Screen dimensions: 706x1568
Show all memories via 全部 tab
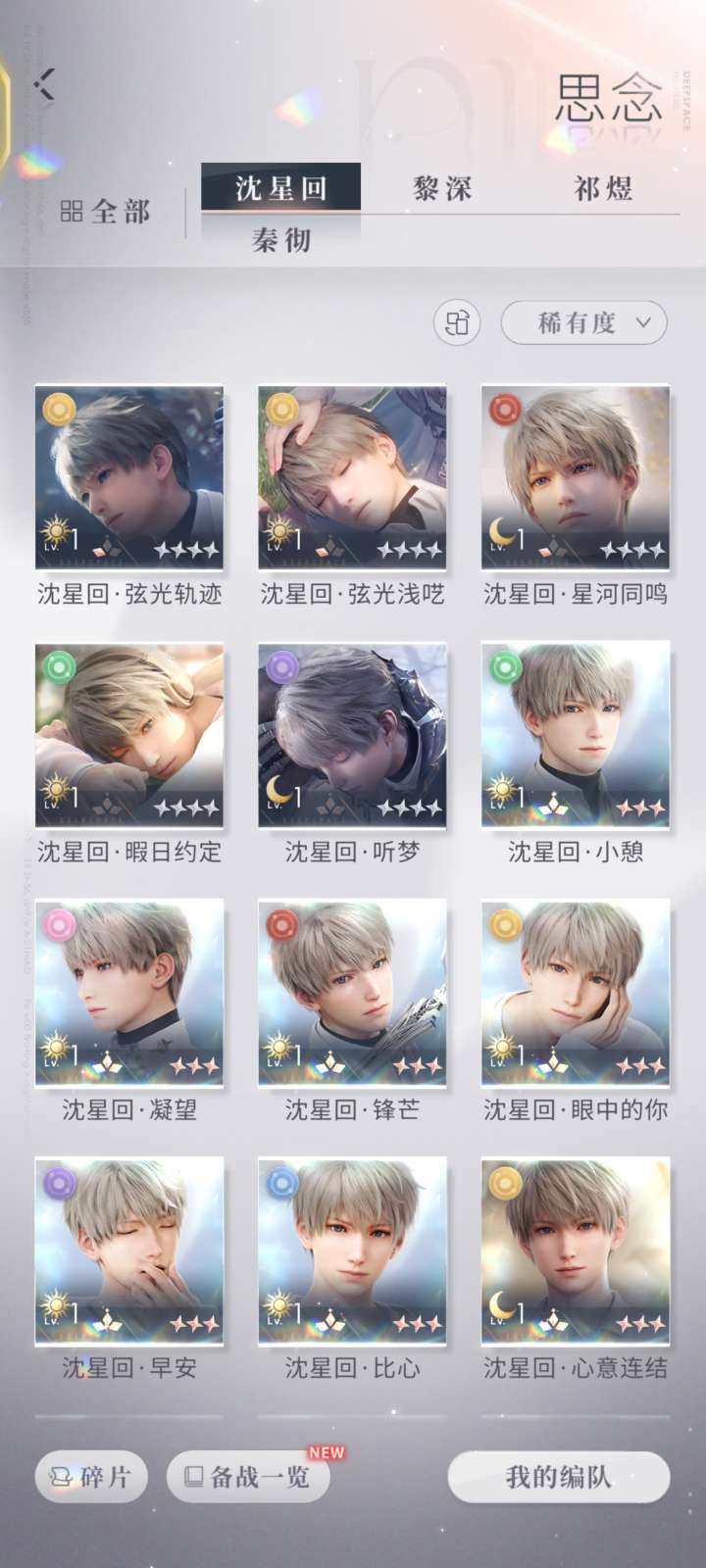106,212
